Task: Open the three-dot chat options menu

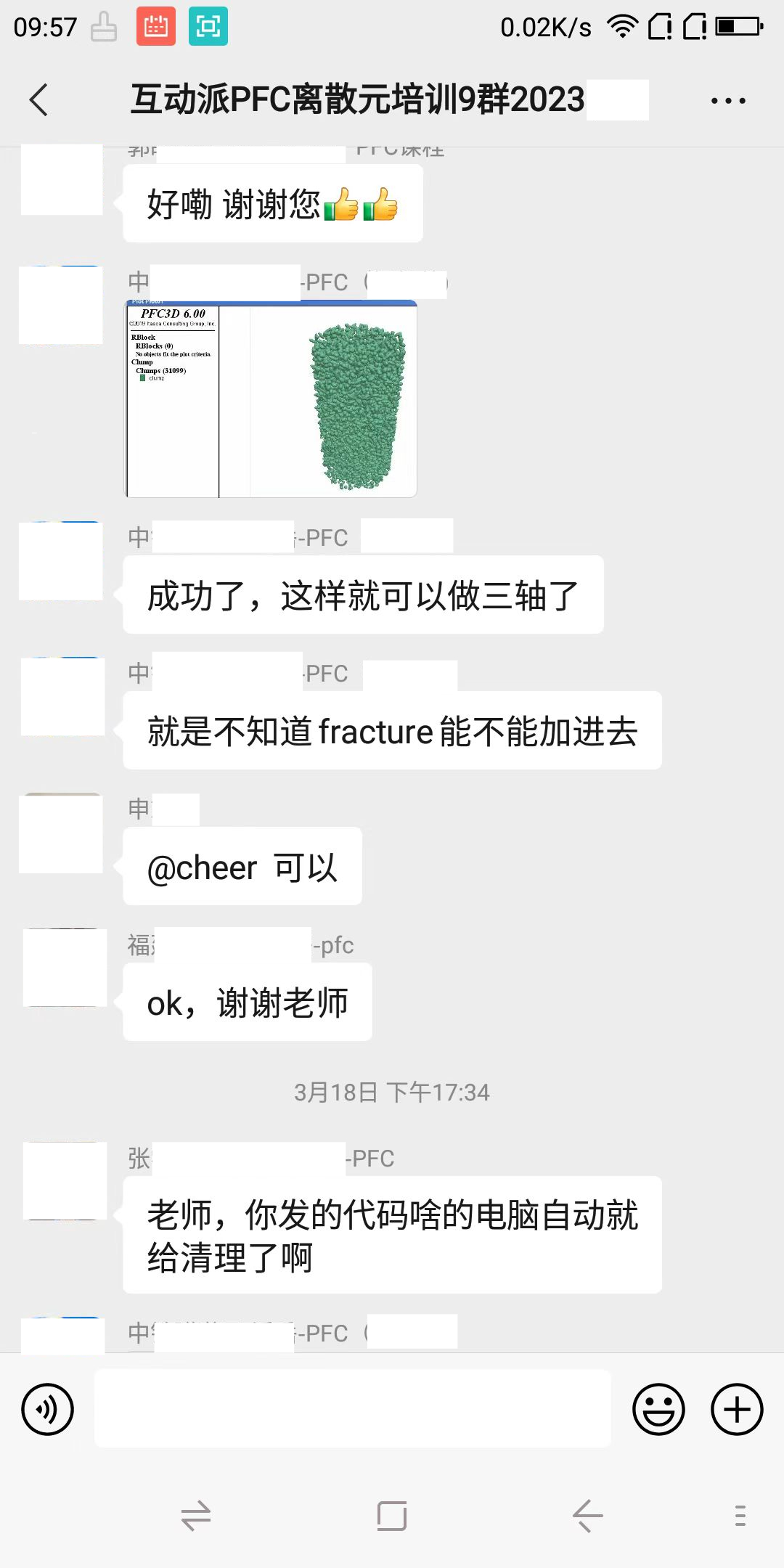Action: pos(728,101)
